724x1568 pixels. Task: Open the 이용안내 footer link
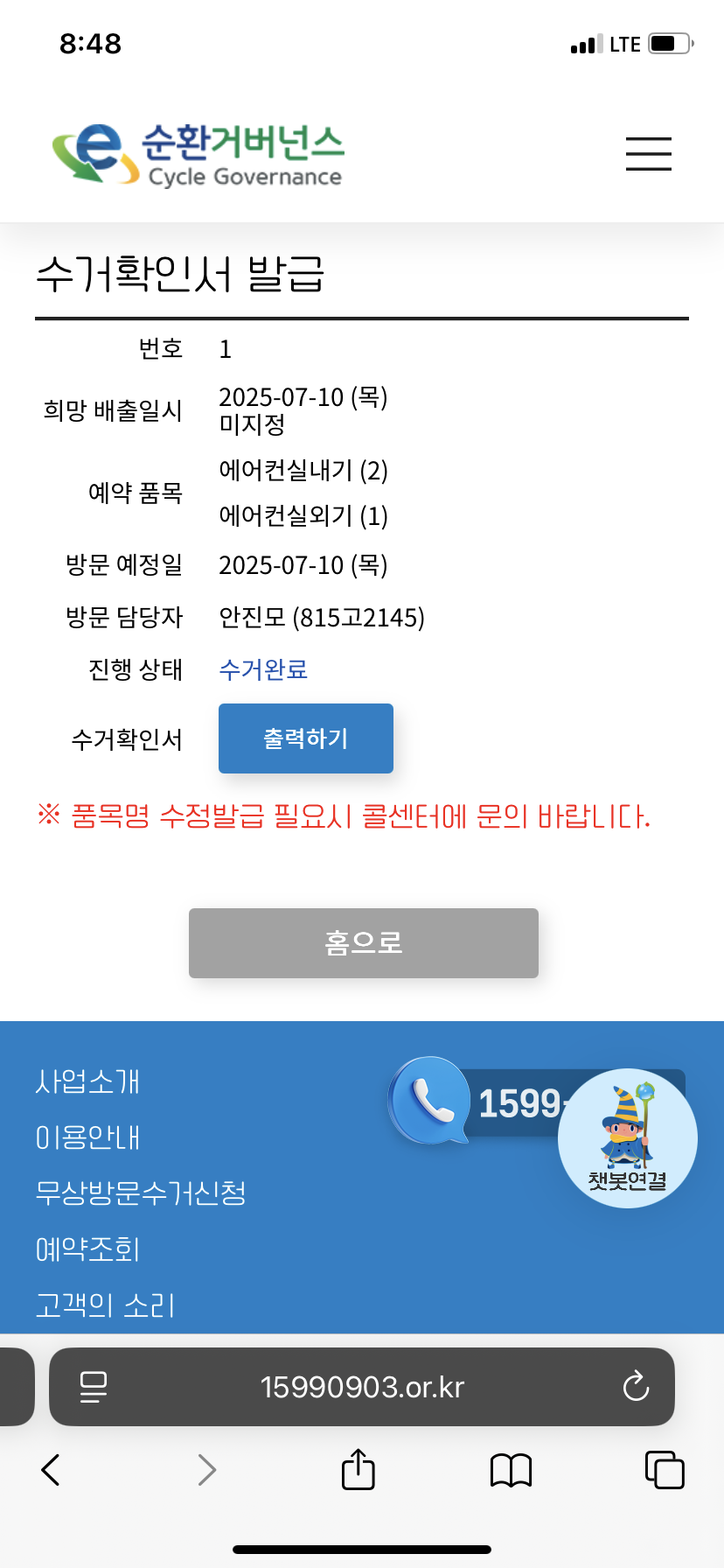point(87,1137)
